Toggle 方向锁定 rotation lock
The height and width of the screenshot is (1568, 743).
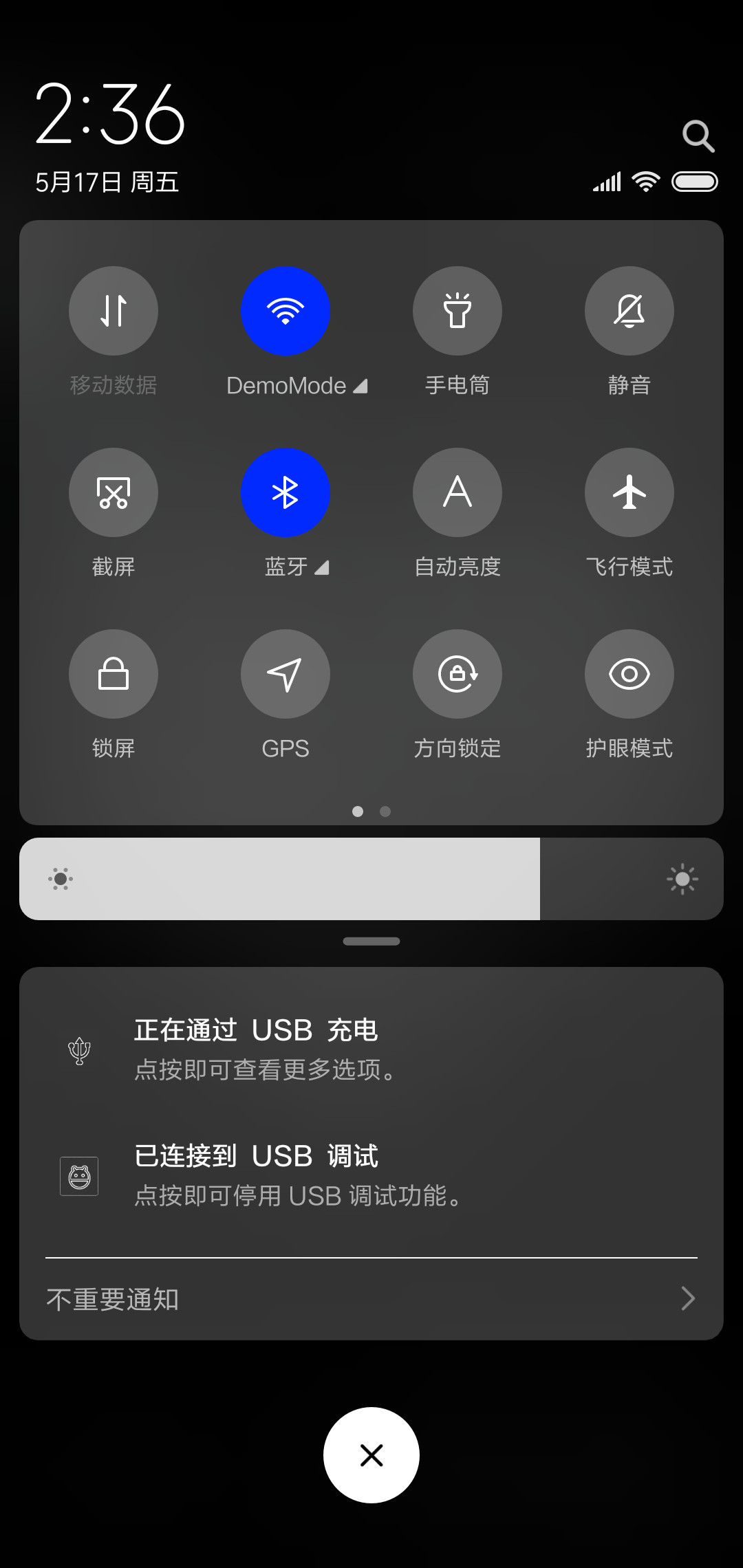tap(457, 674)
